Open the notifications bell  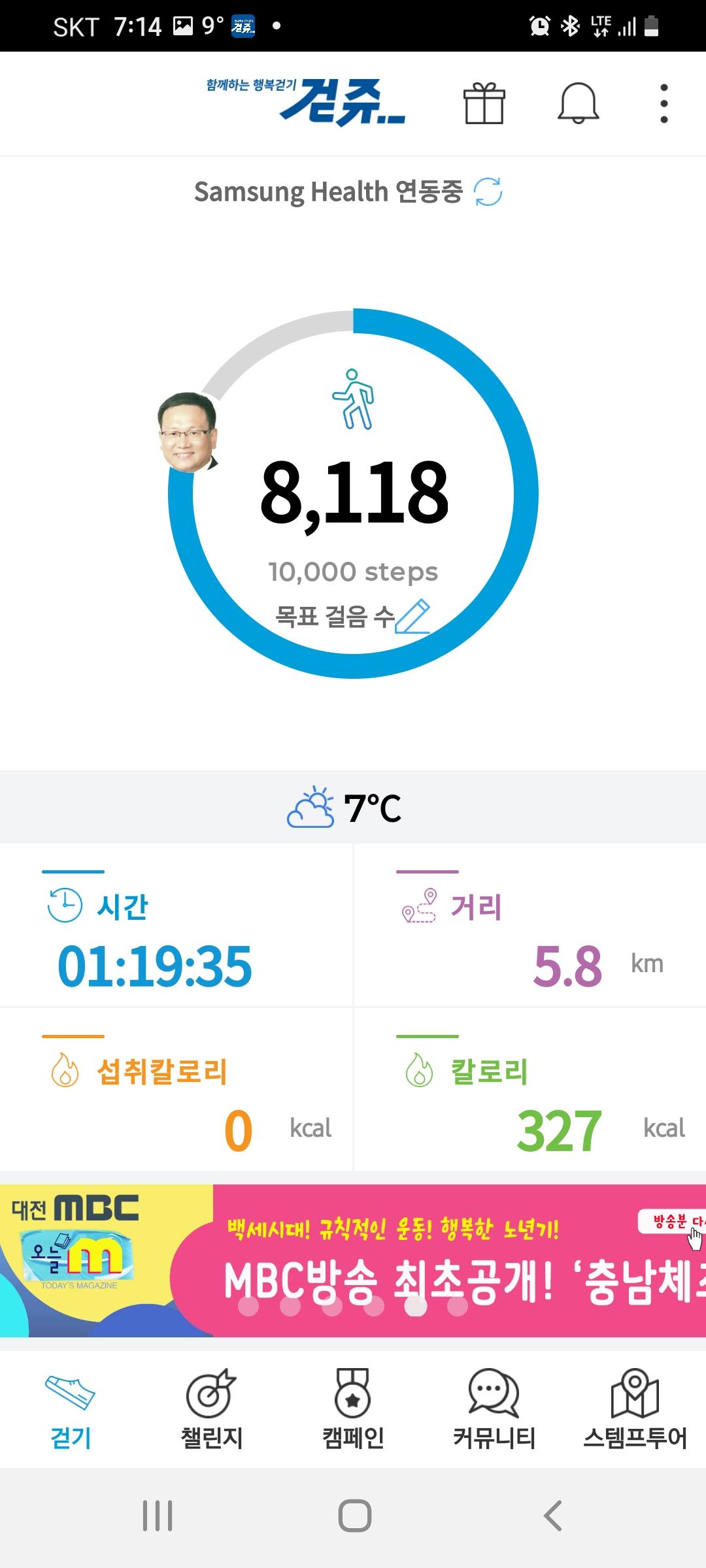coord(578,104)
